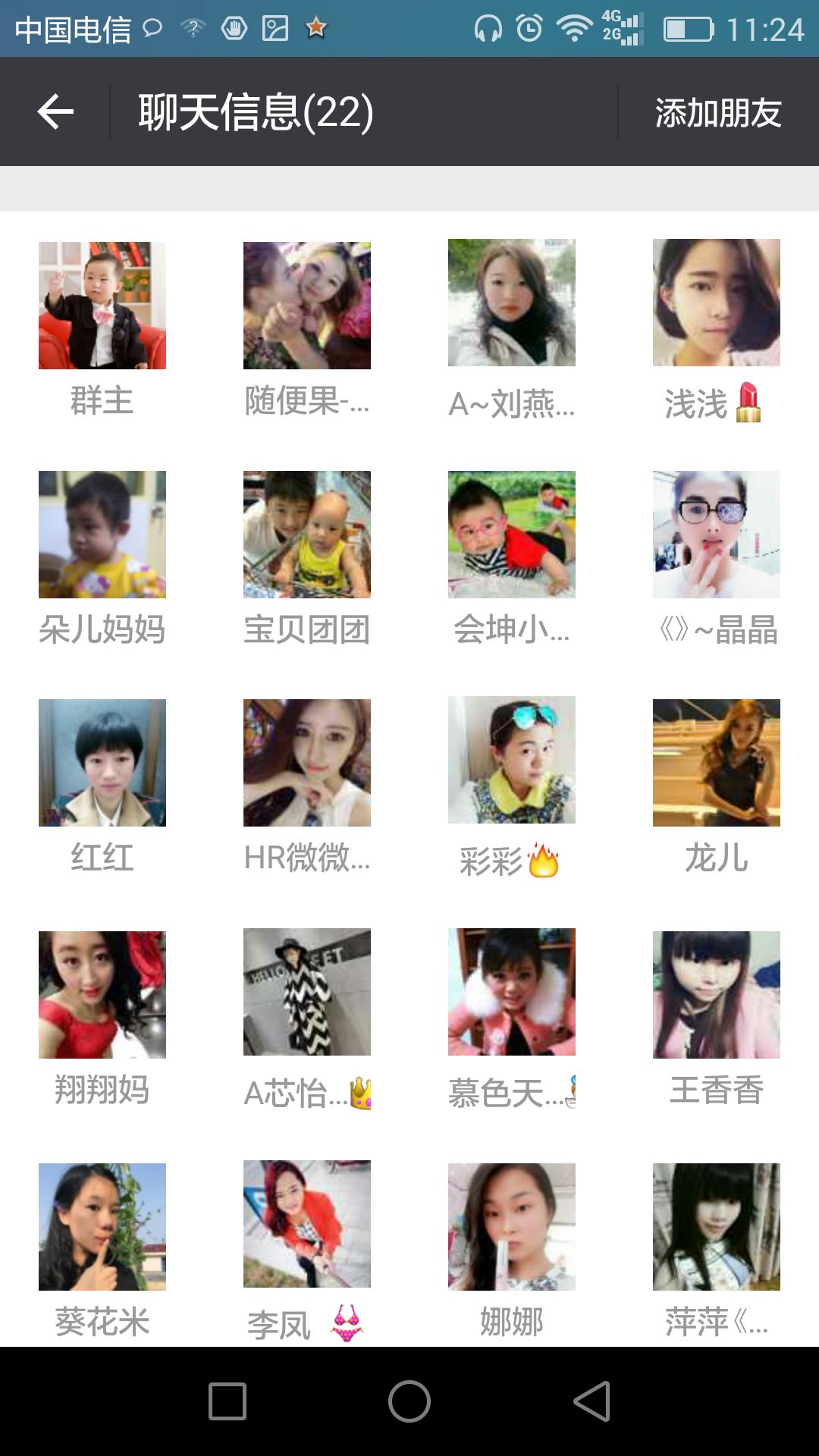Screen dimensions: 819x1456
Task: Open HR微微's profile
Action: point(307,763)
